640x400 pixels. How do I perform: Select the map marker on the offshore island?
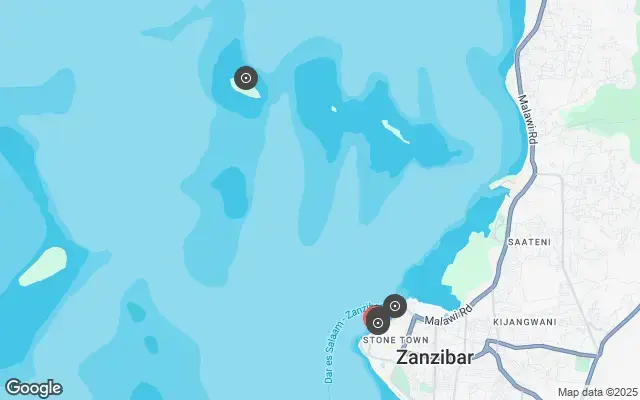246,77
